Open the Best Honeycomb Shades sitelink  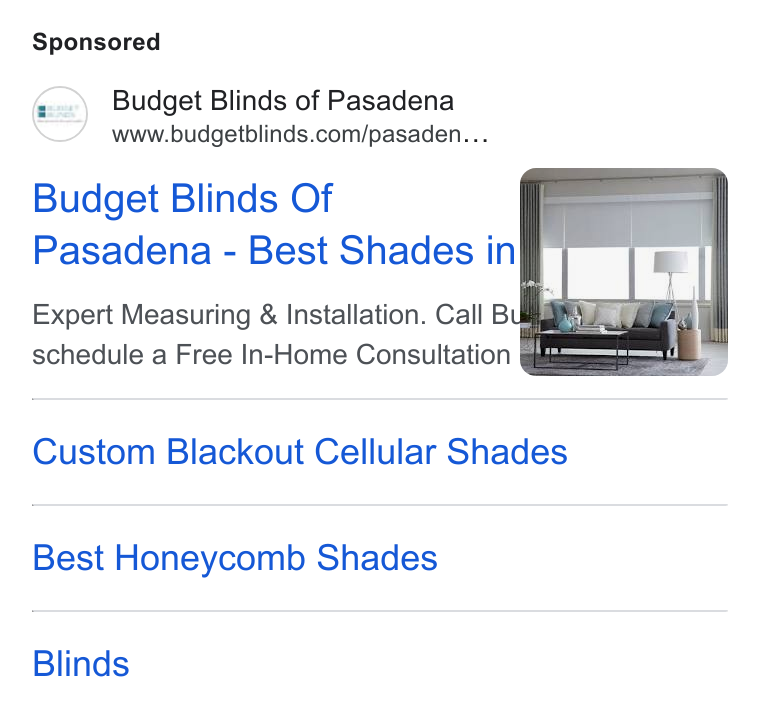coord(235,558)
